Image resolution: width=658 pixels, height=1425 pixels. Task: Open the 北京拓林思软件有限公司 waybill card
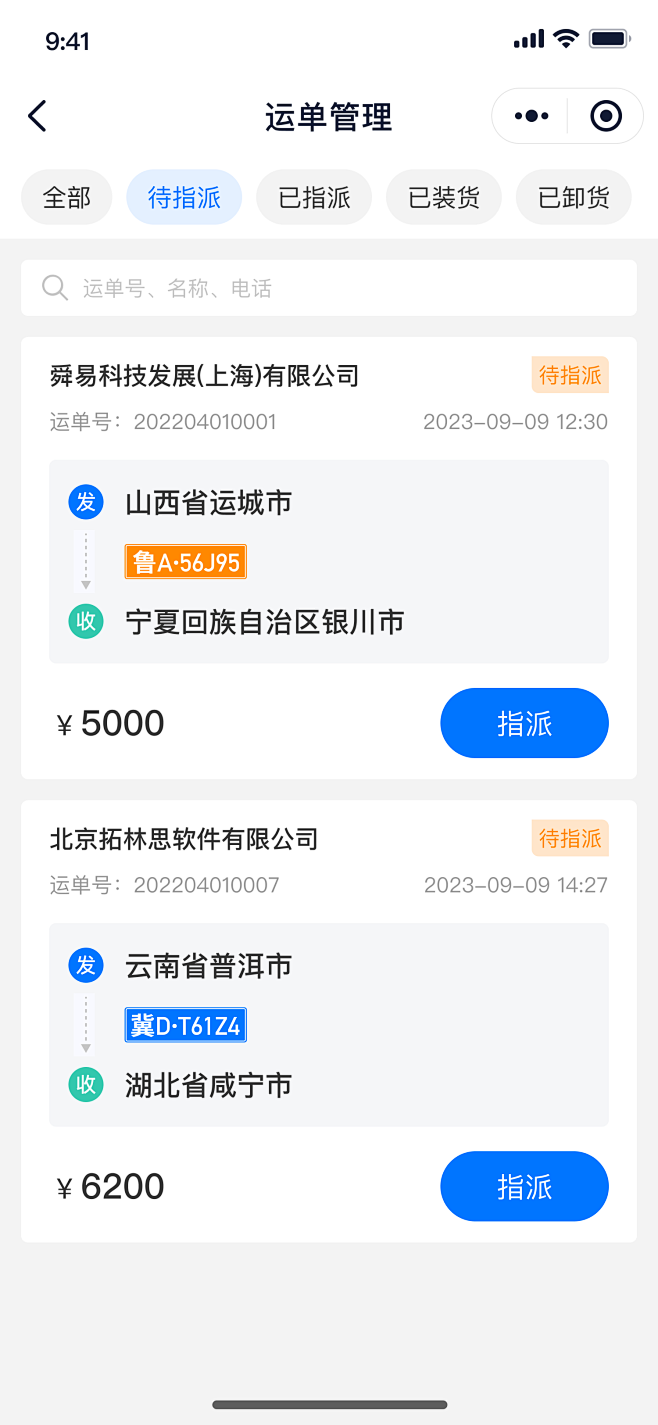click(184, 839)
